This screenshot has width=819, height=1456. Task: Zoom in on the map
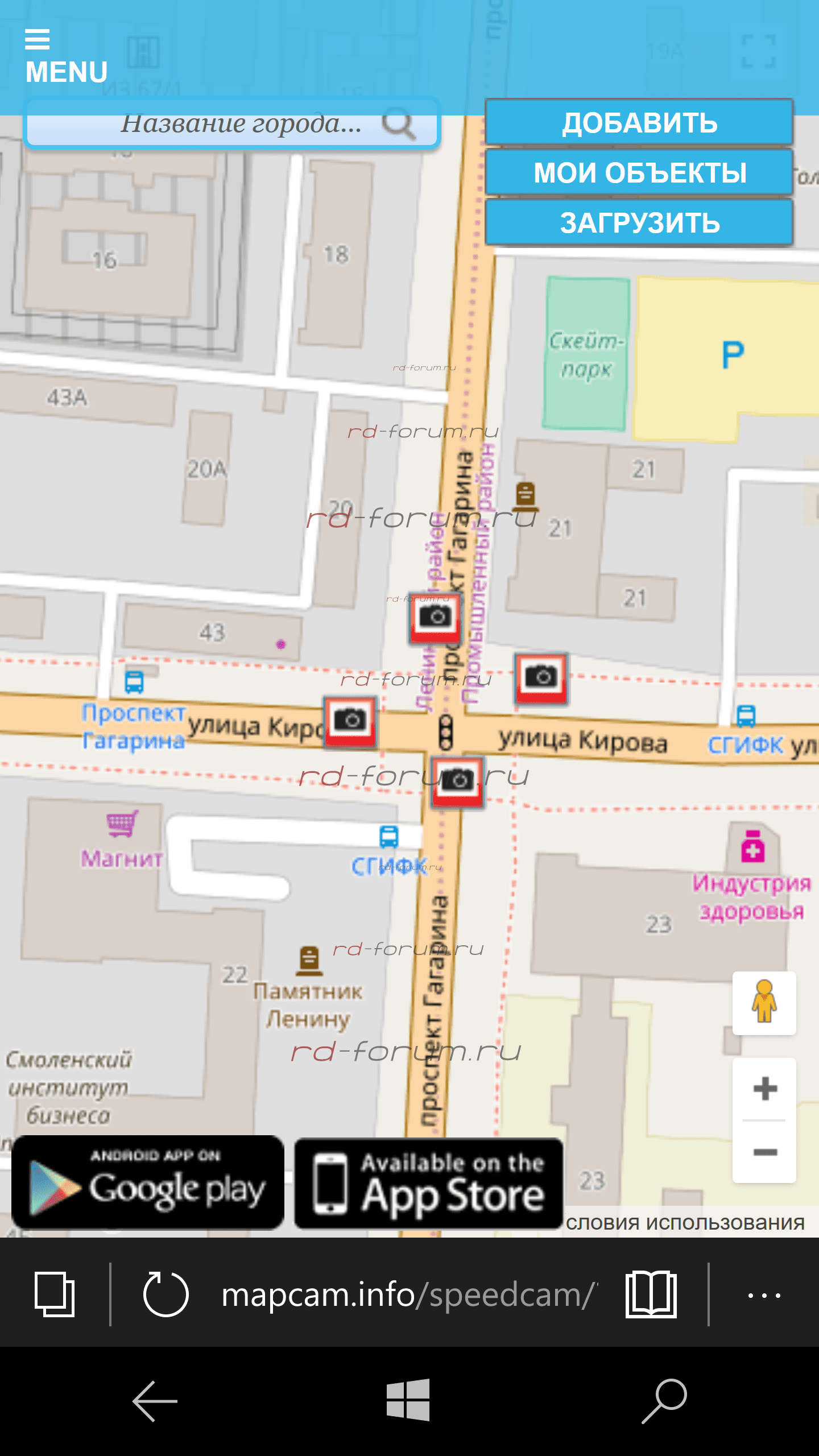[764, 1089]
